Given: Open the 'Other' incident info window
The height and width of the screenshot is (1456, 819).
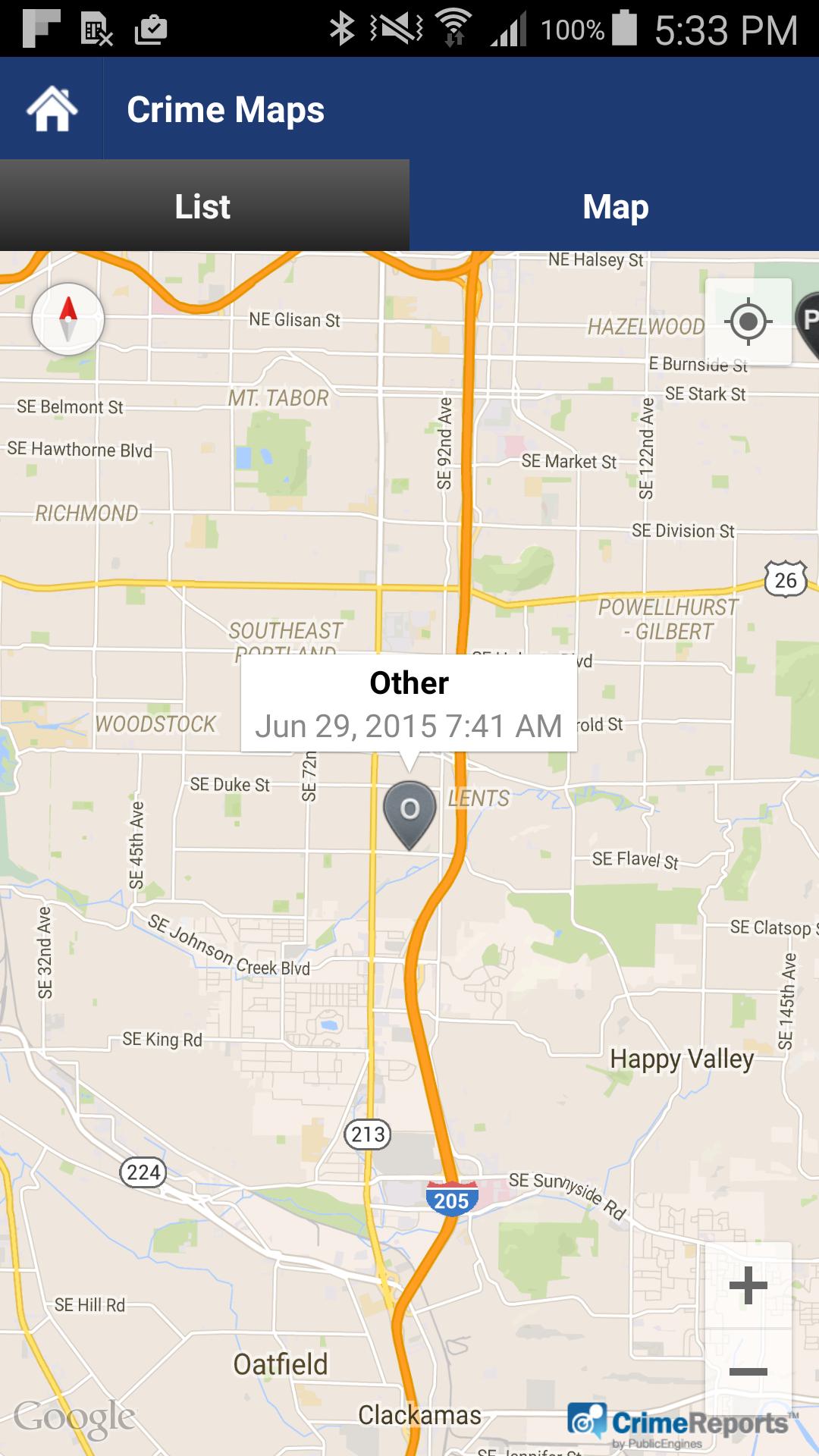Looking at the screenshot, I should click(x=409, y=703).
